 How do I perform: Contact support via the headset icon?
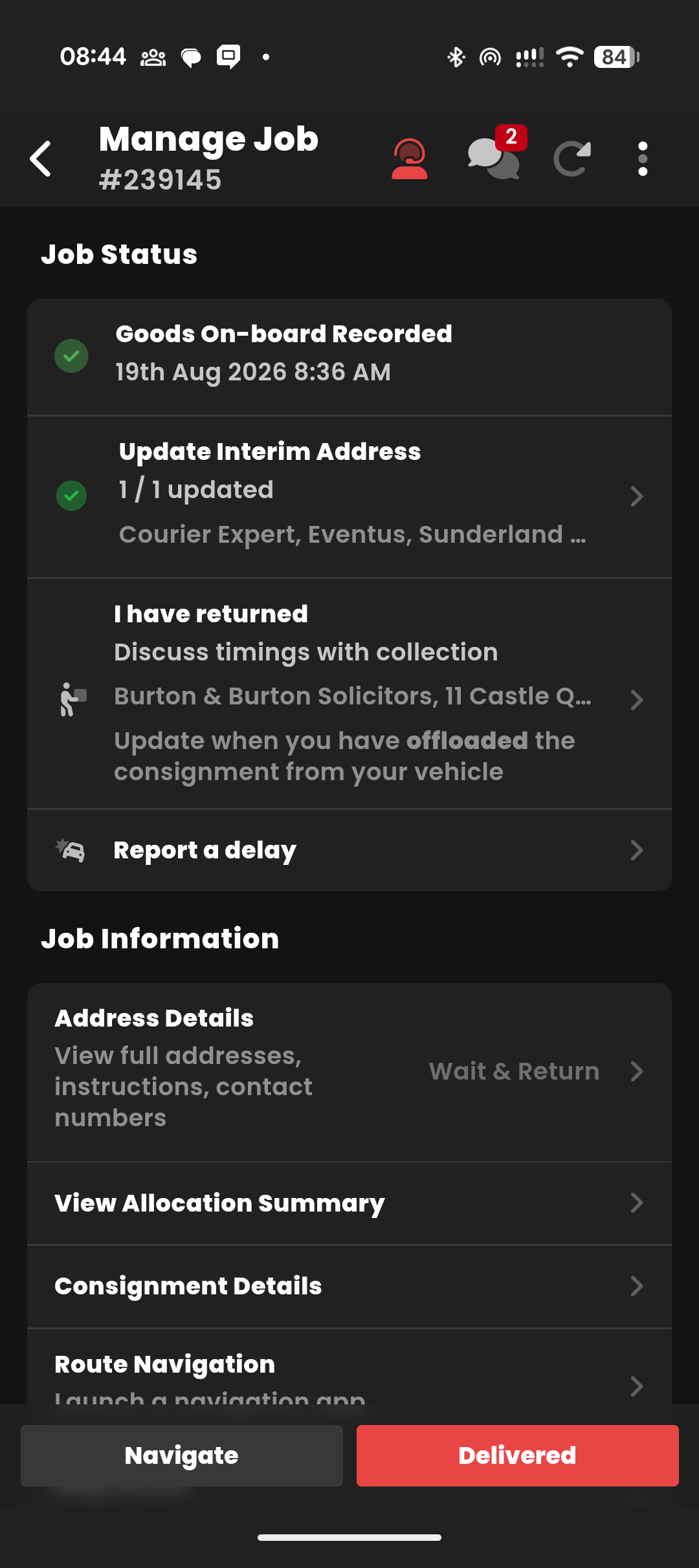[410, 159]
